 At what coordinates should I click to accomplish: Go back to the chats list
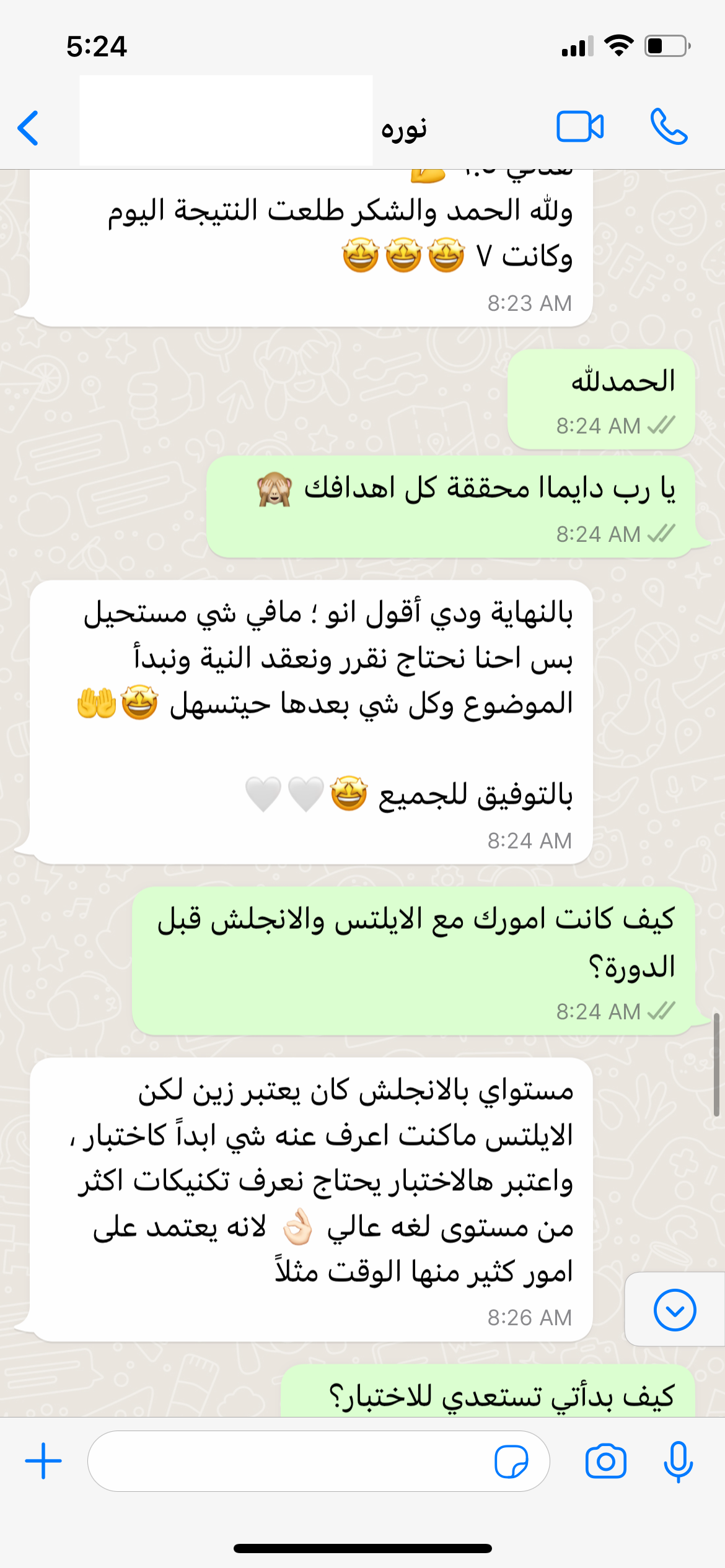coord(29,128)
